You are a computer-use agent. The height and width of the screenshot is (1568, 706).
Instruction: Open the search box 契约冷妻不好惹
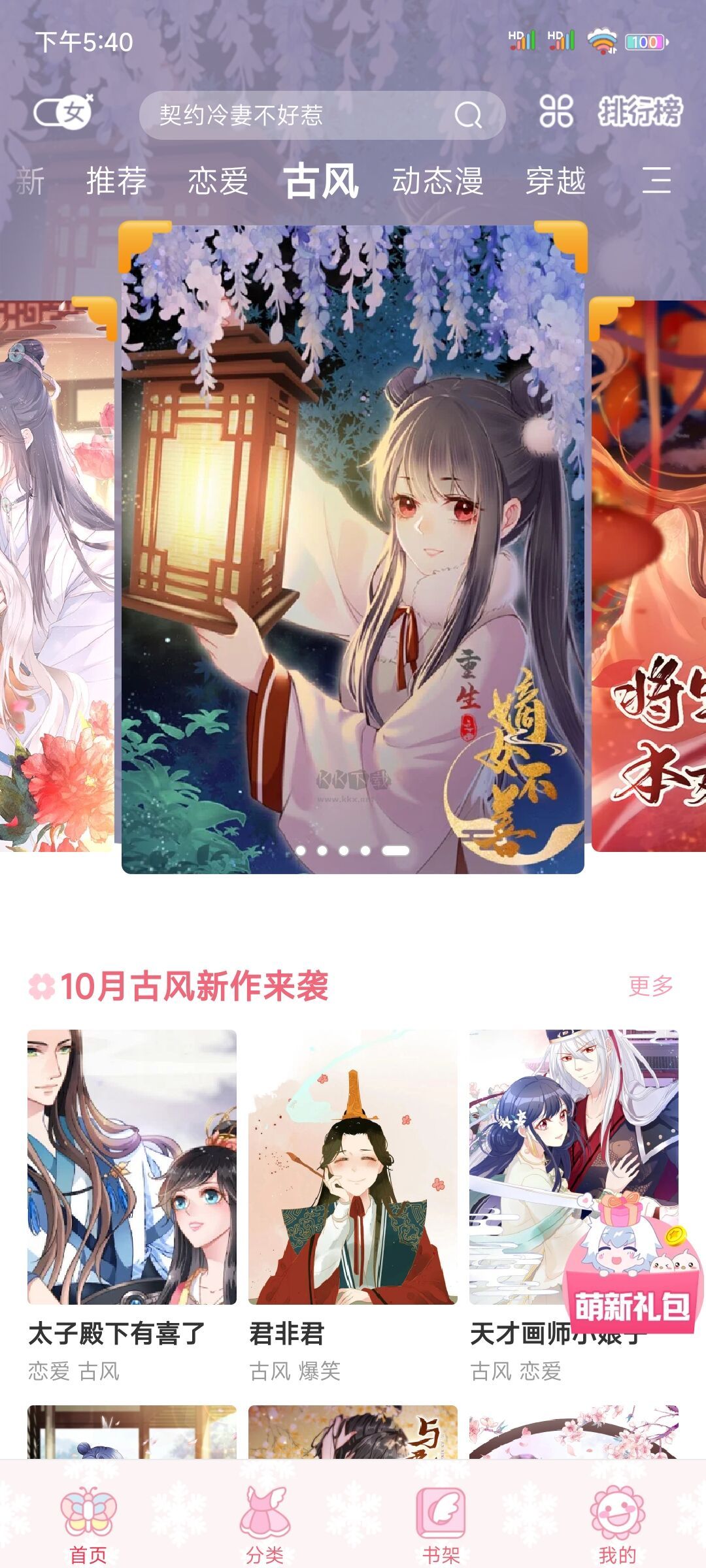(294, 116)
